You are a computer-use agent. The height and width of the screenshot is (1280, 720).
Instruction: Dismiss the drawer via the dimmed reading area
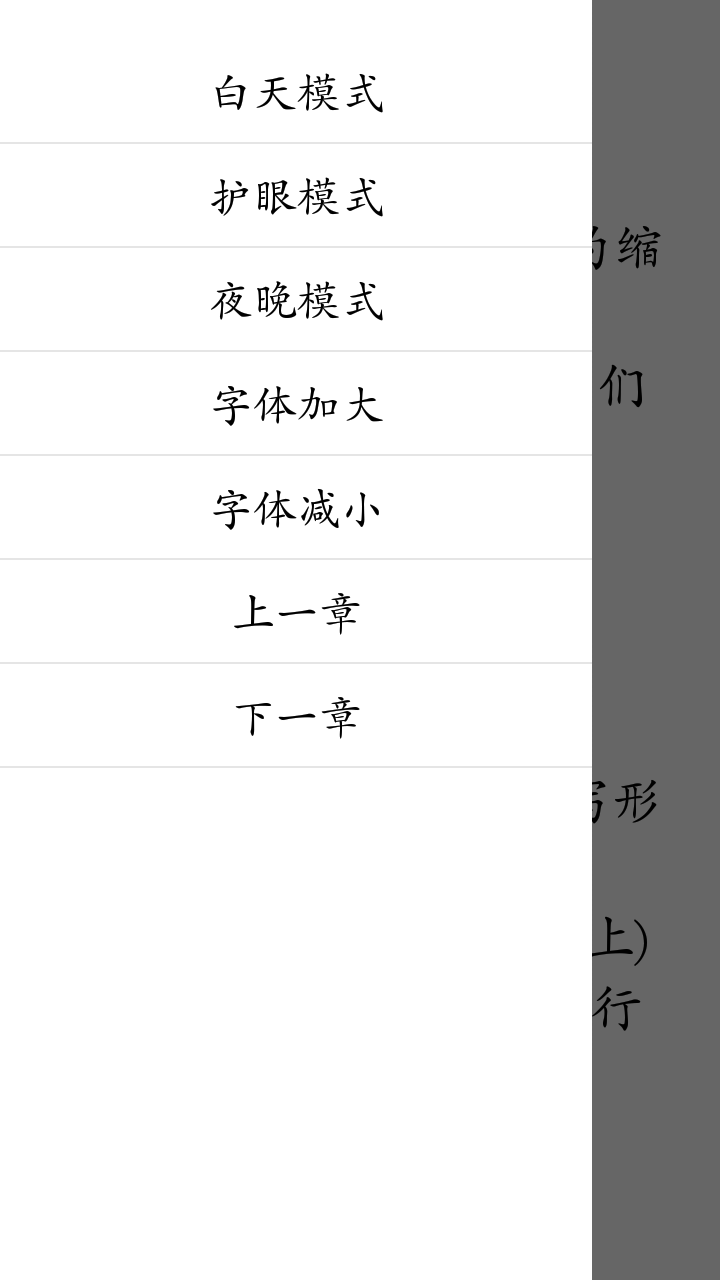[x=656, y=600]
